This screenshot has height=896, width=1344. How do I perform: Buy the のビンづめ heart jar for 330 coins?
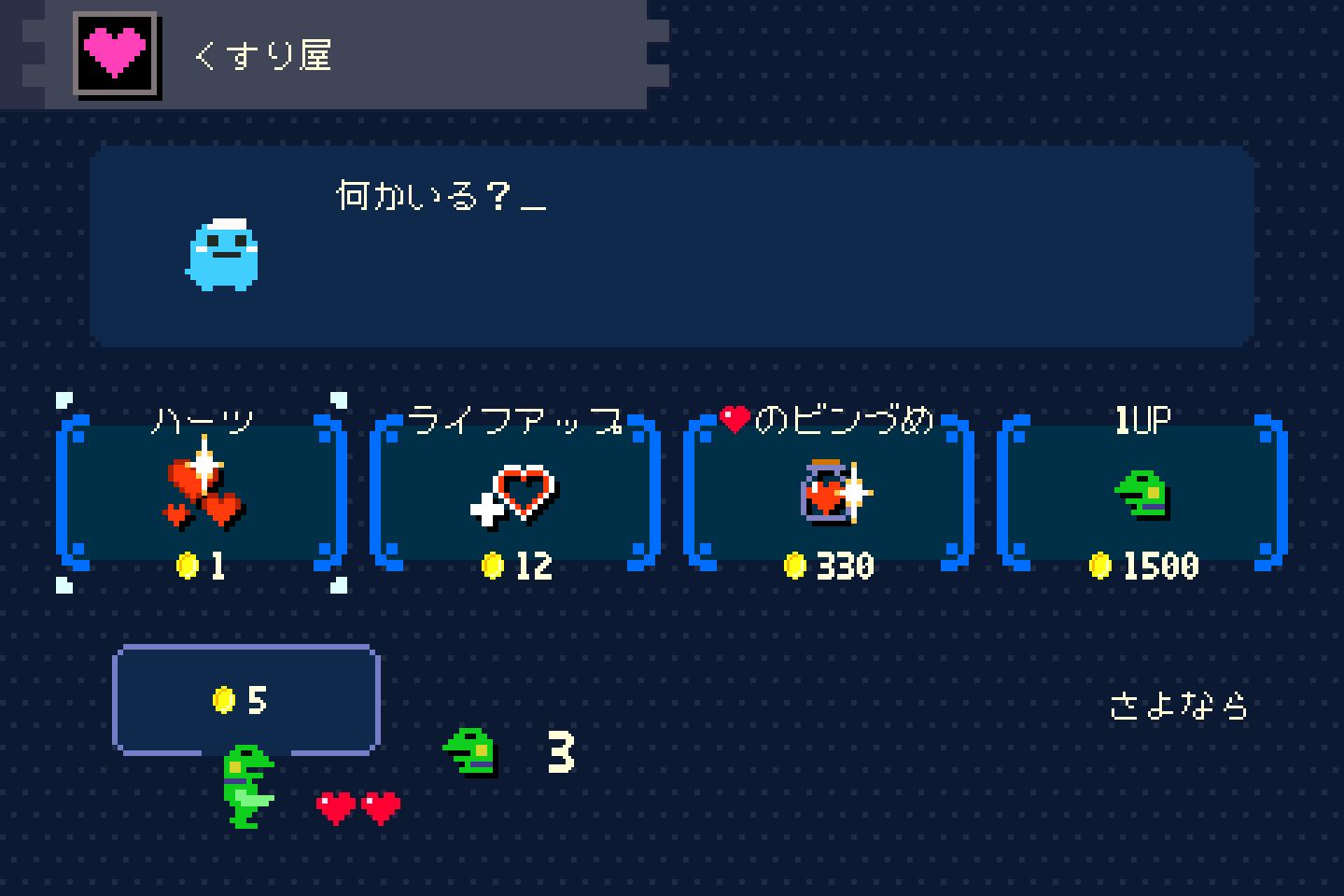tap(829, 493)
